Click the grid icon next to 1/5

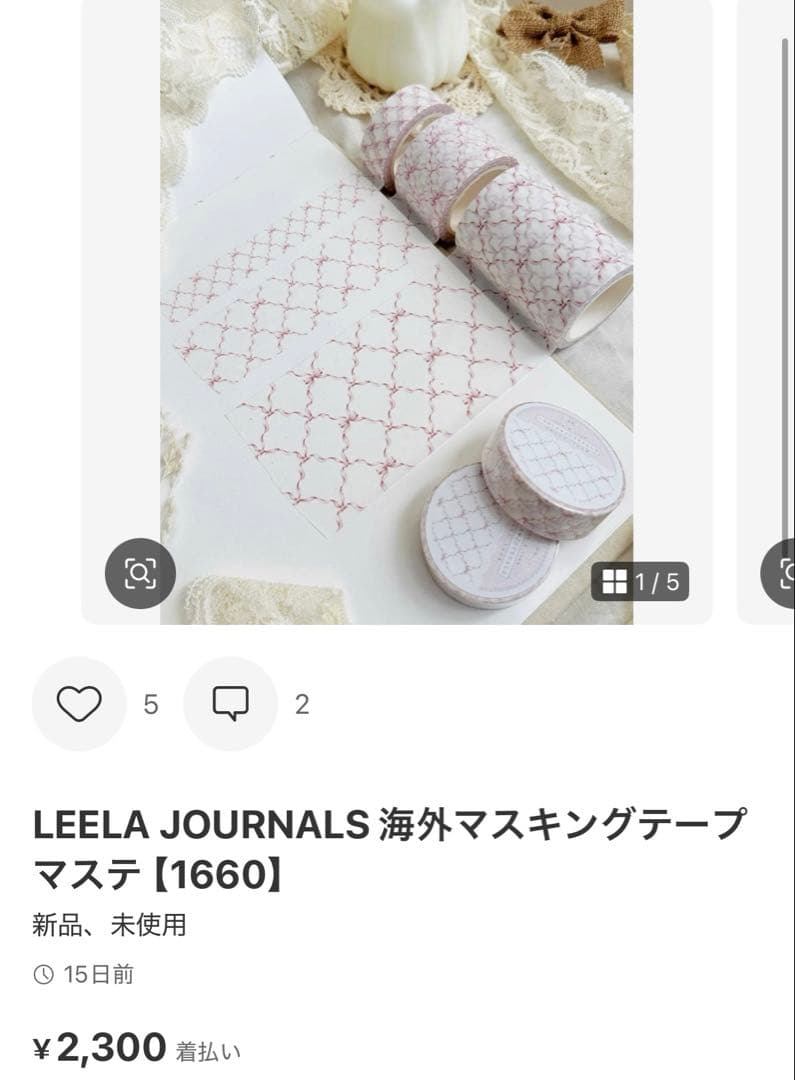coord(617,582)
